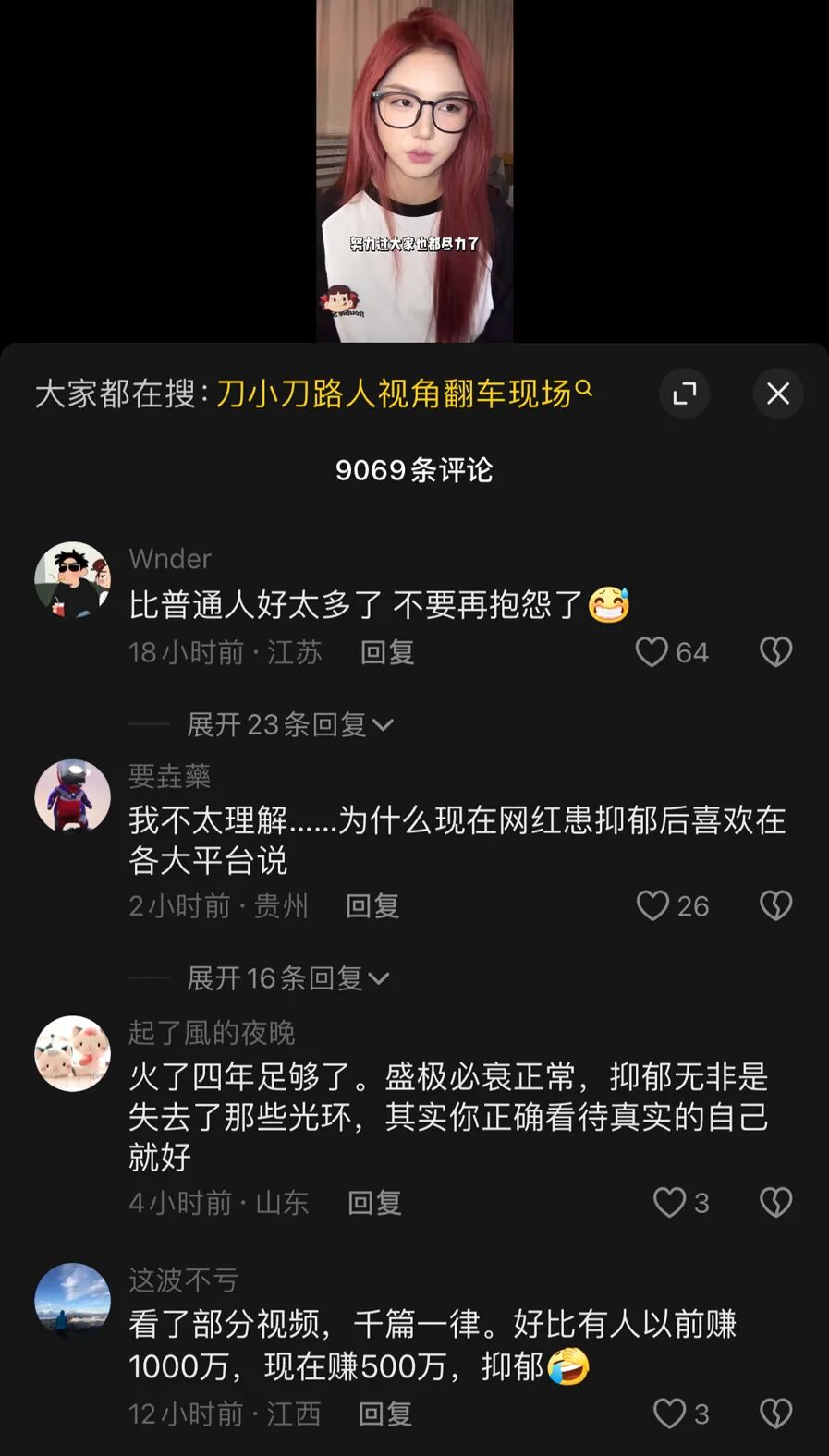
Task: Dislike 要垚蘽's comment
Action: coord(776,906)
